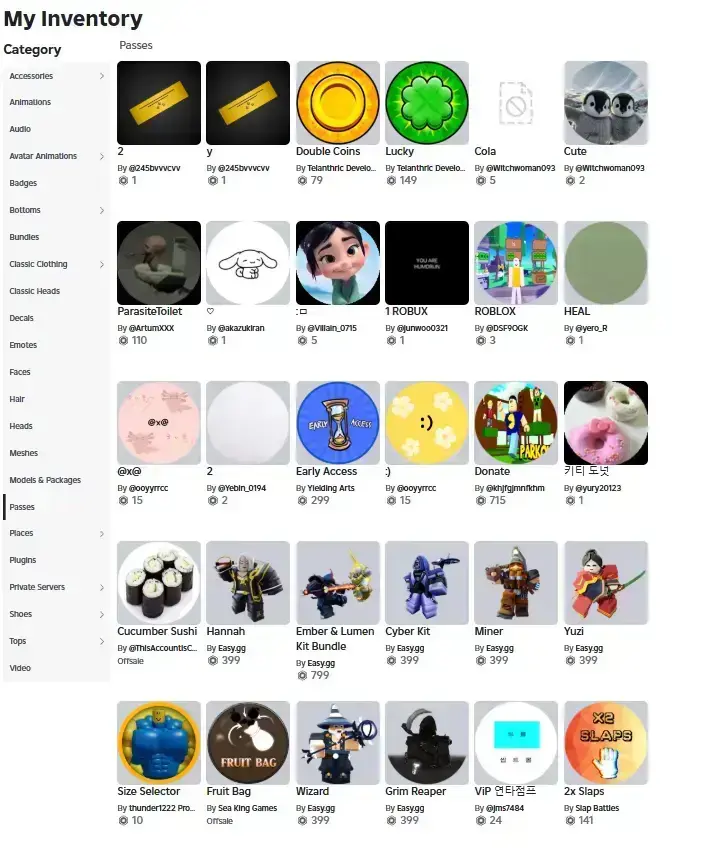The width and height of the screenshot is (714, 850).
Task: Select the Animations category
Action: [x=30, y=102]
